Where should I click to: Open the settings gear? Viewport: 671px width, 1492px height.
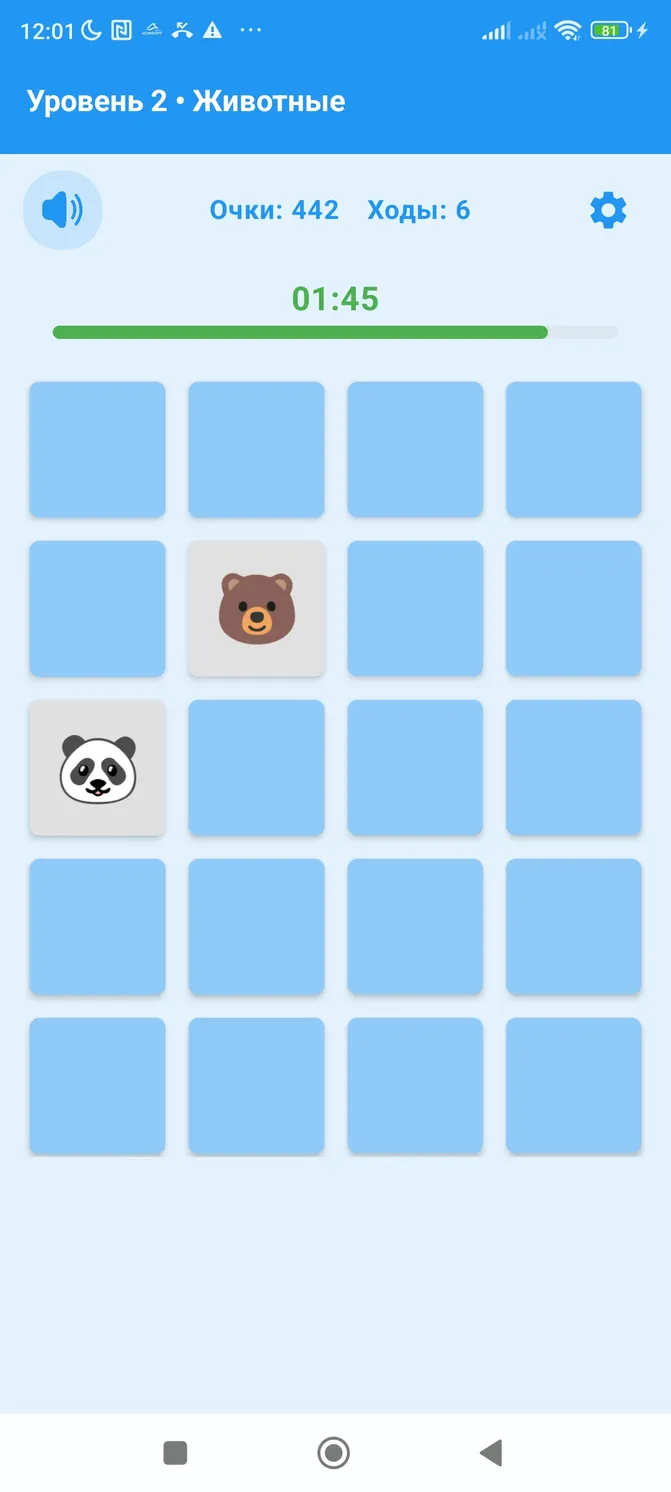(608, 210)
